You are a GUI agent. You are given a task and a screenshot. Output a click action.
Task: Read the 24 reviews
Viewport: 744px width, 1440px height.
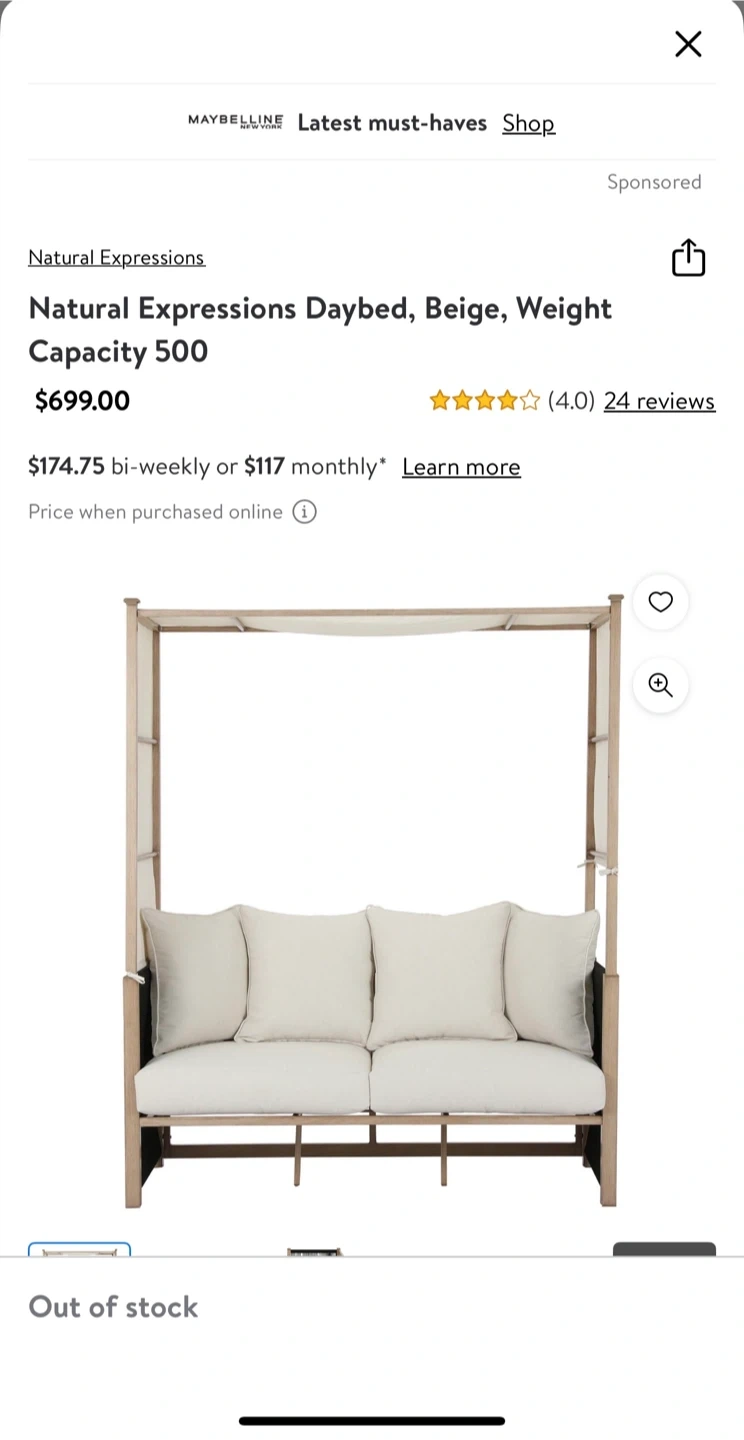659,401
